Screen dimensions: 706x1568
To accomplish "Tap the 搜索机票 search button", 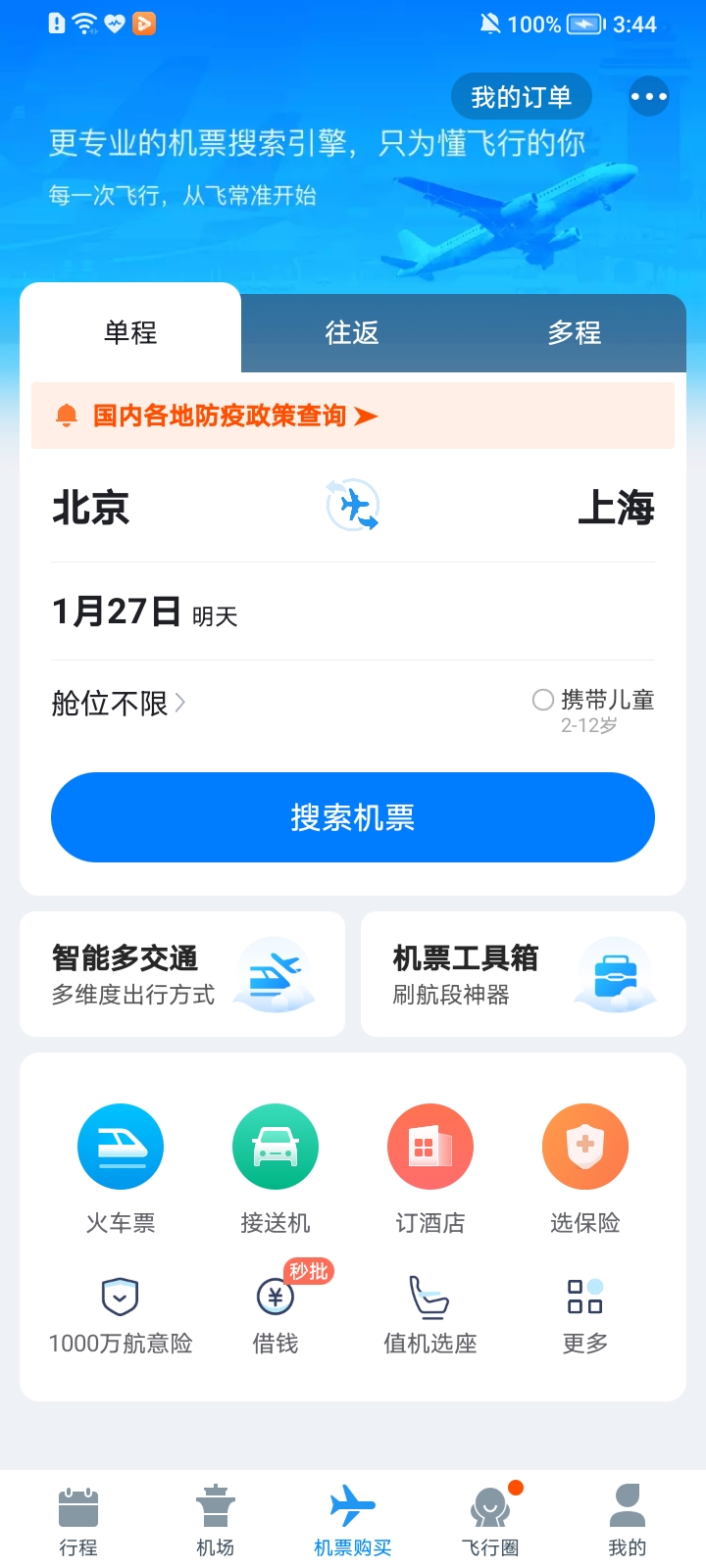I will click(x=353, y=816).
